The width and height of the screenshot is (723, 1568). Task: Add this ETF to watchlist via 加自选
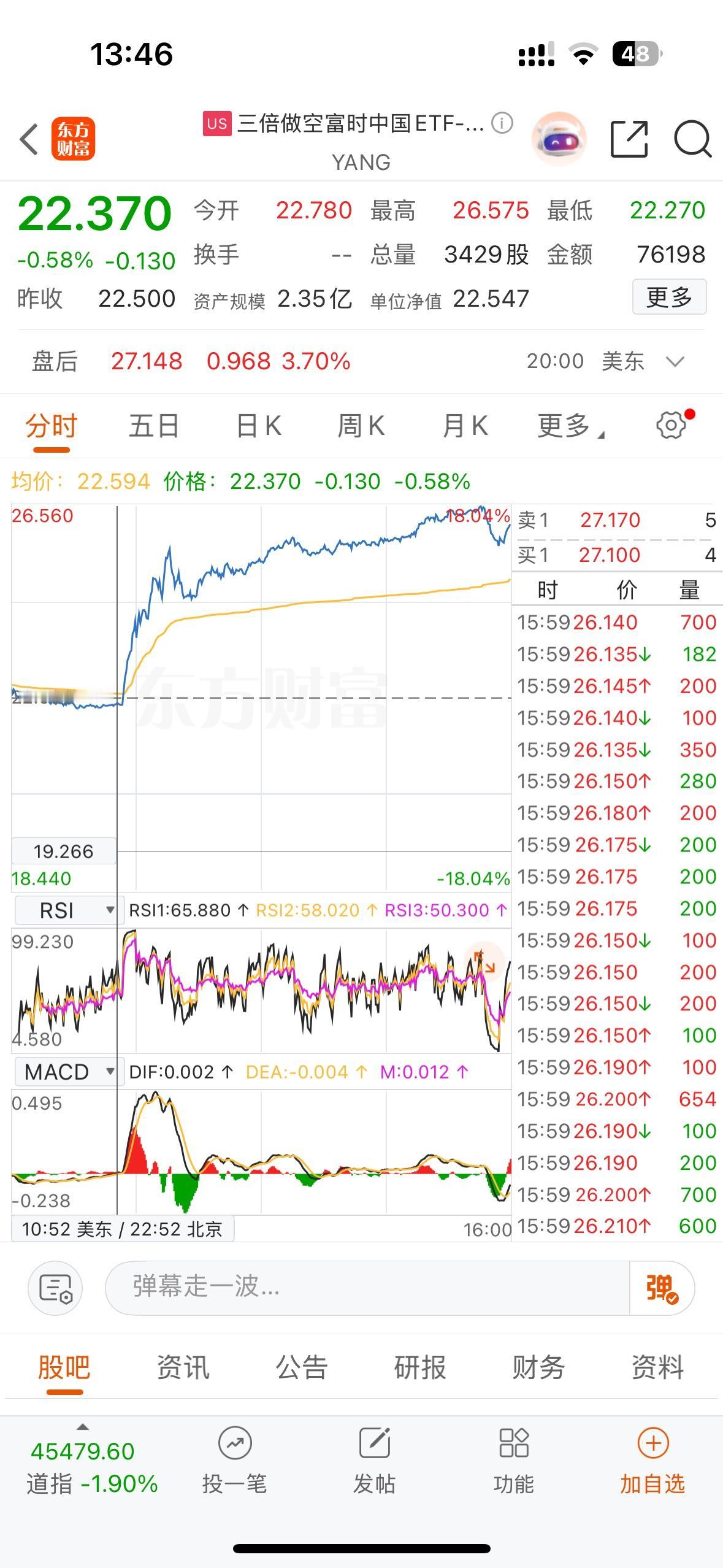point(652,1459)
